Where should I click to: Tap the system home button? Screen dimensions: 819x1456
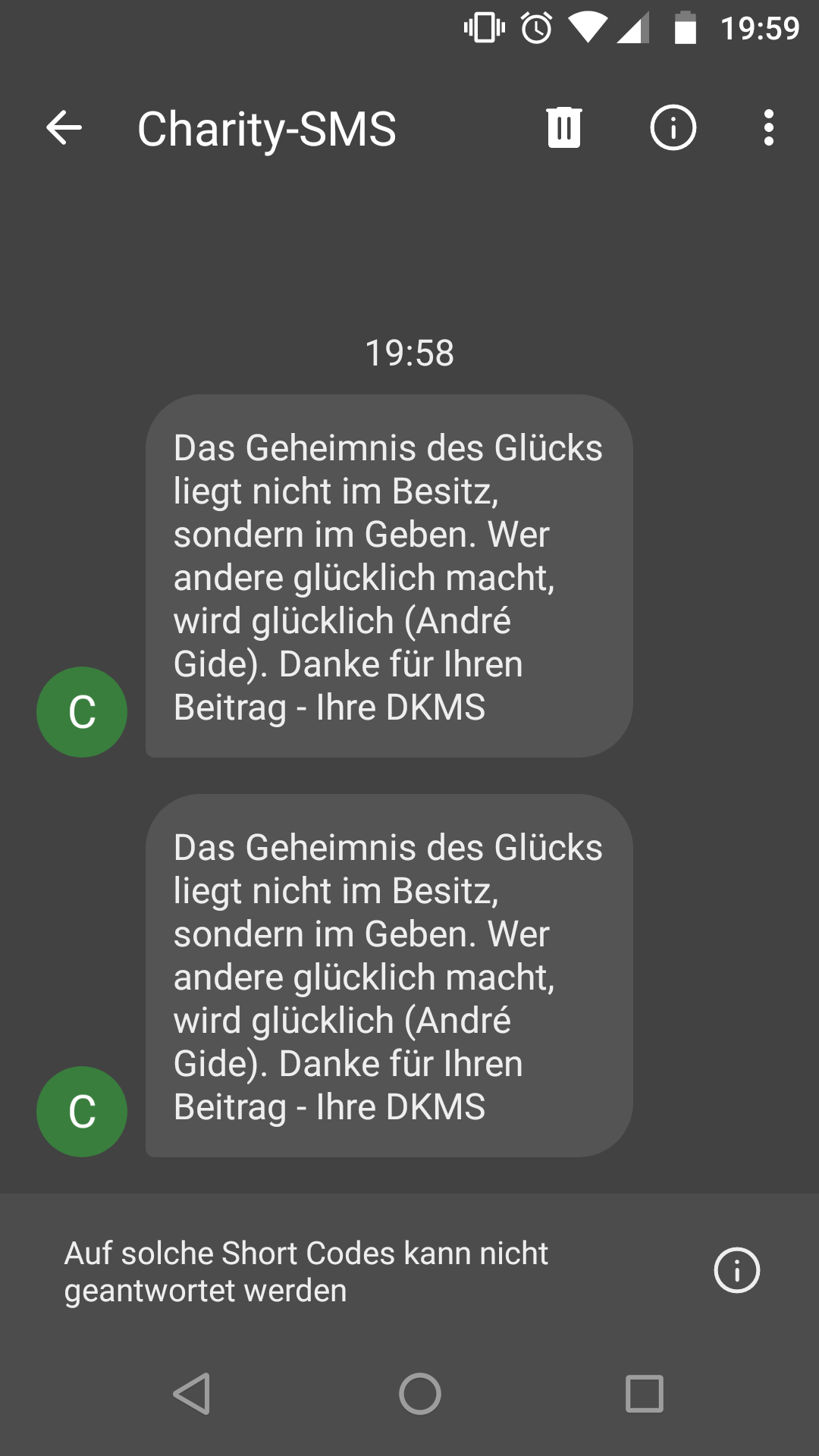(x=420, y=1394)
